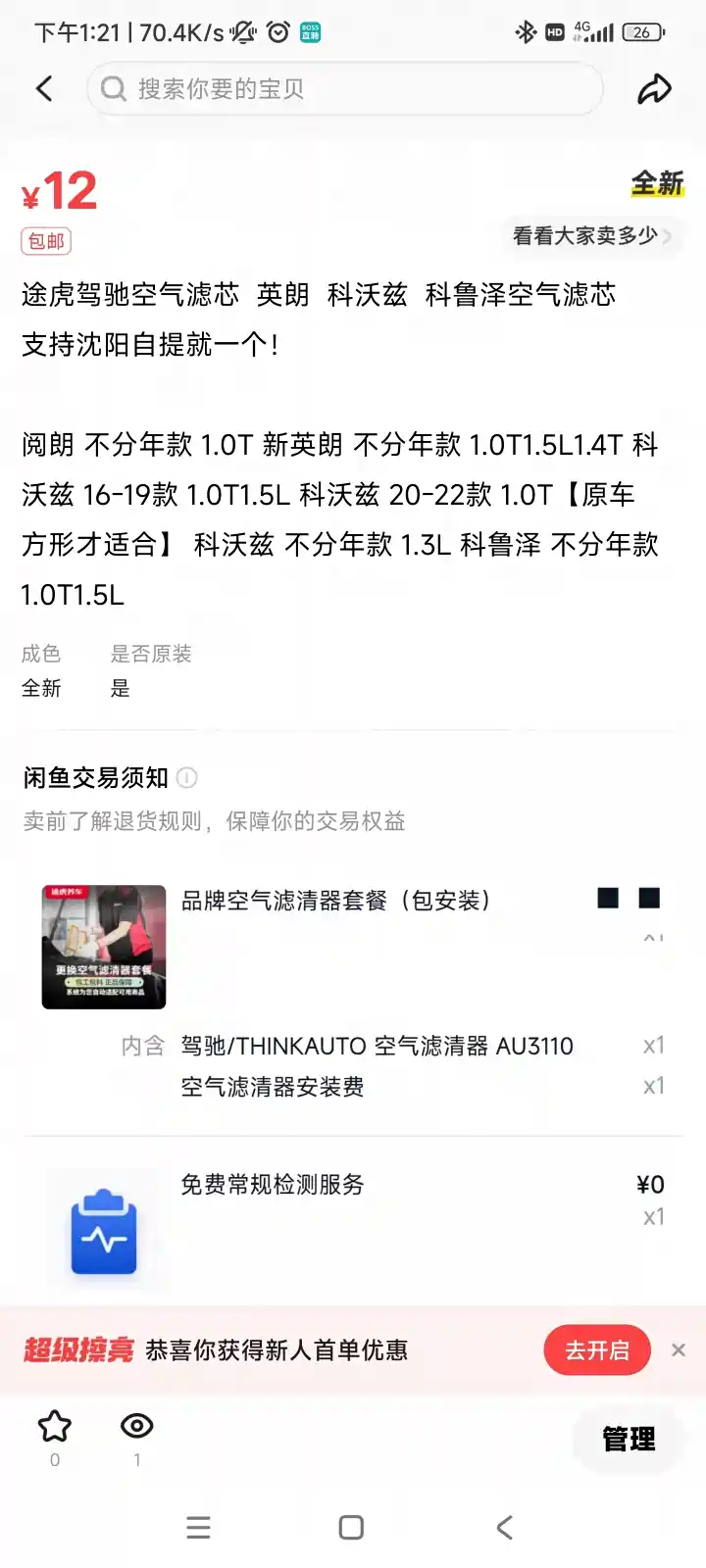
Task: Go back using the top-left arrow
Action: click(44, 88)
